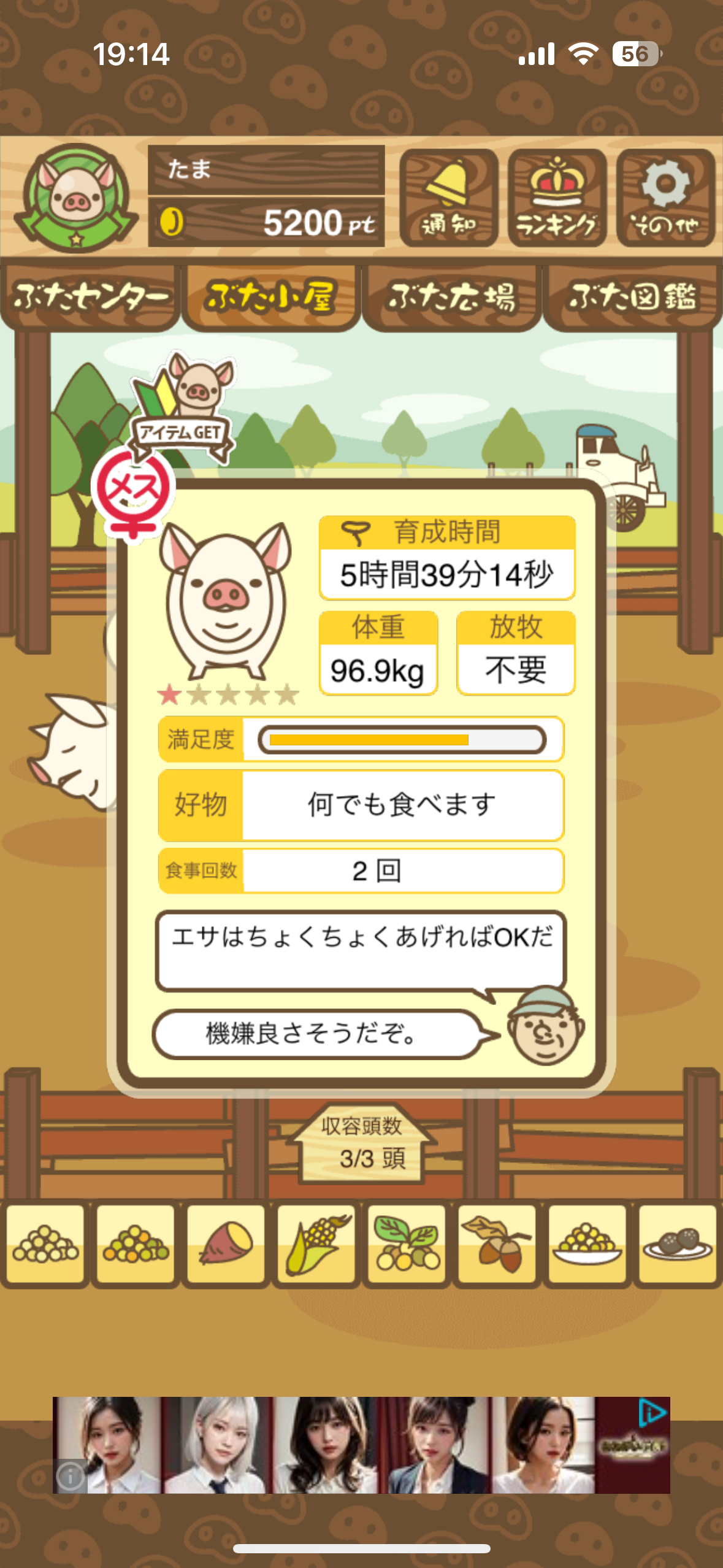This screenshot has width=723, height=1568.
Task: Open the その他 settings gear
Action: pos(665,198)
